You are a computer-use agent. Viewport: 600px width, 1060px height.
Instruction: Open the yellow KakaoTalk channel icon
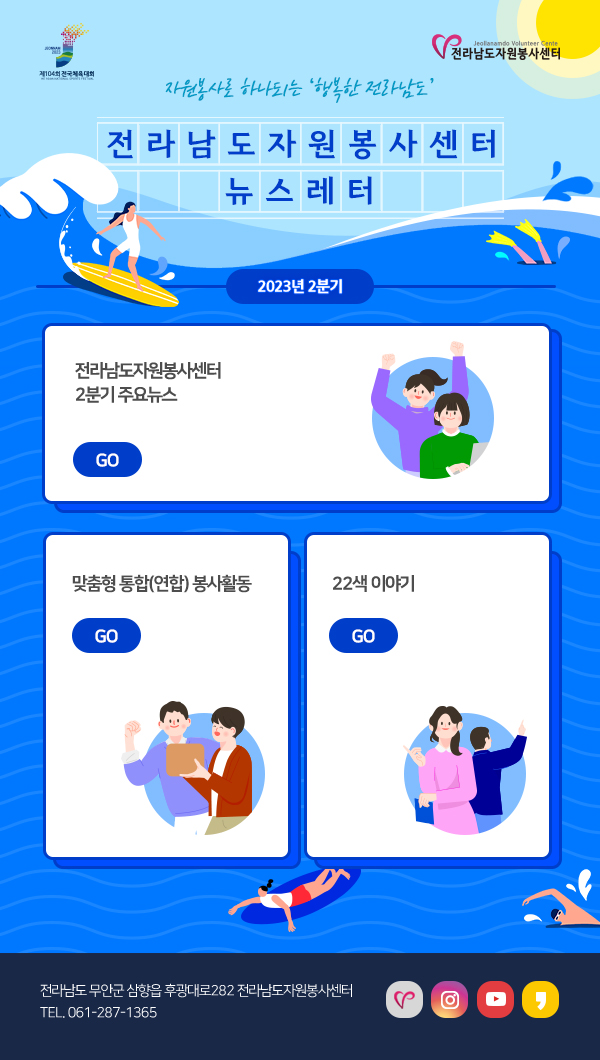540,999
